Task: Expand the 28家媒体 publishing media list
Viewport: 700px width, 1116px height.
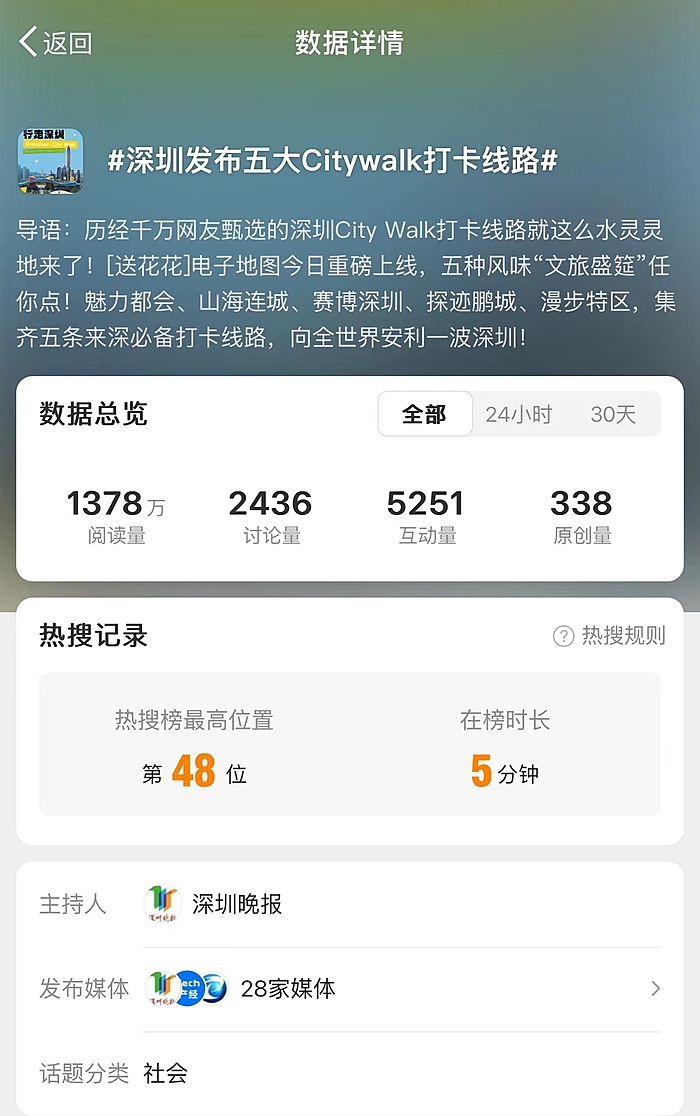Action: pyautogui.click(x=400, y=989)
